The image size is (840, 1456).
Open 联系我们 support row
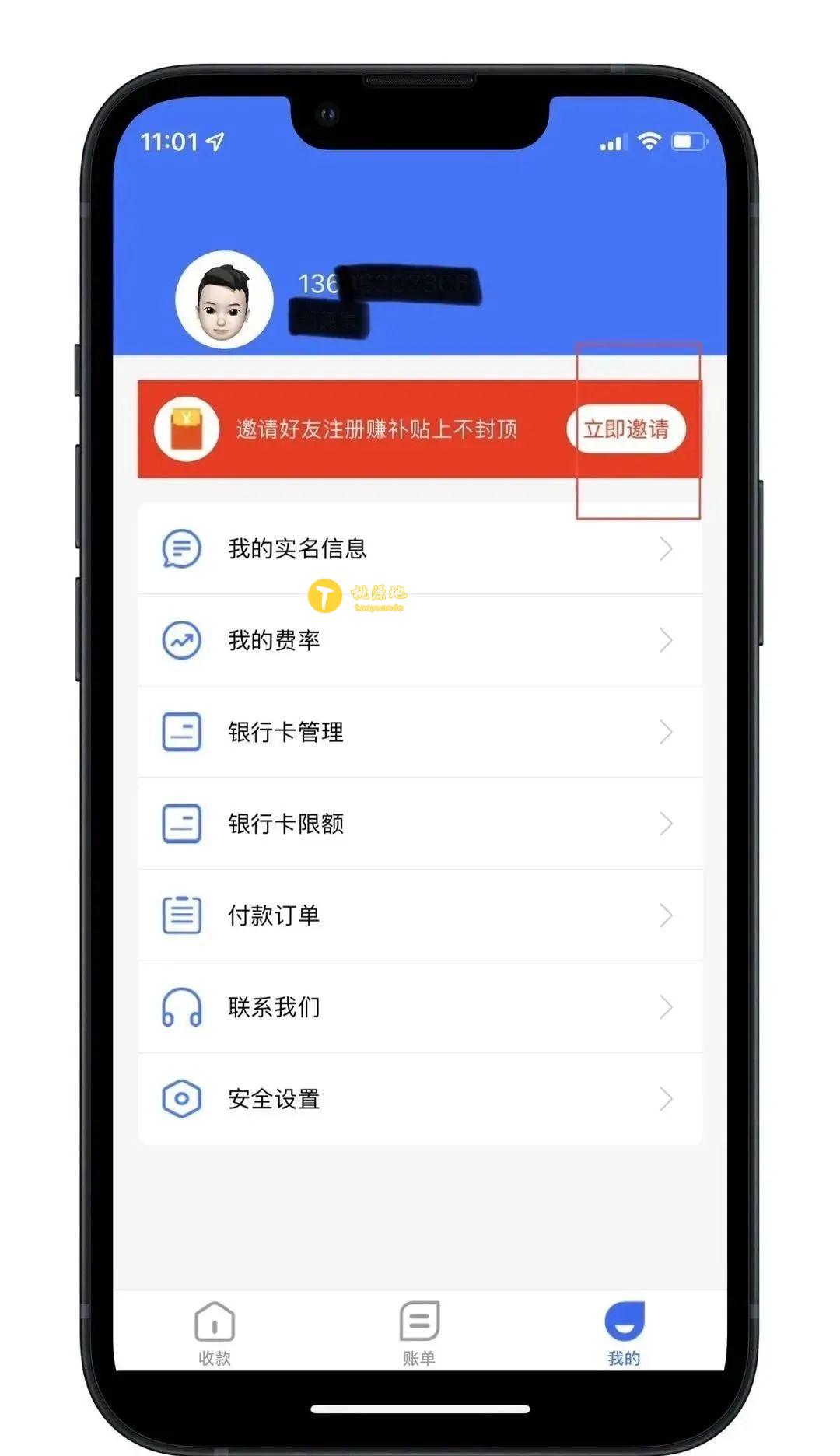(420, 1007)
